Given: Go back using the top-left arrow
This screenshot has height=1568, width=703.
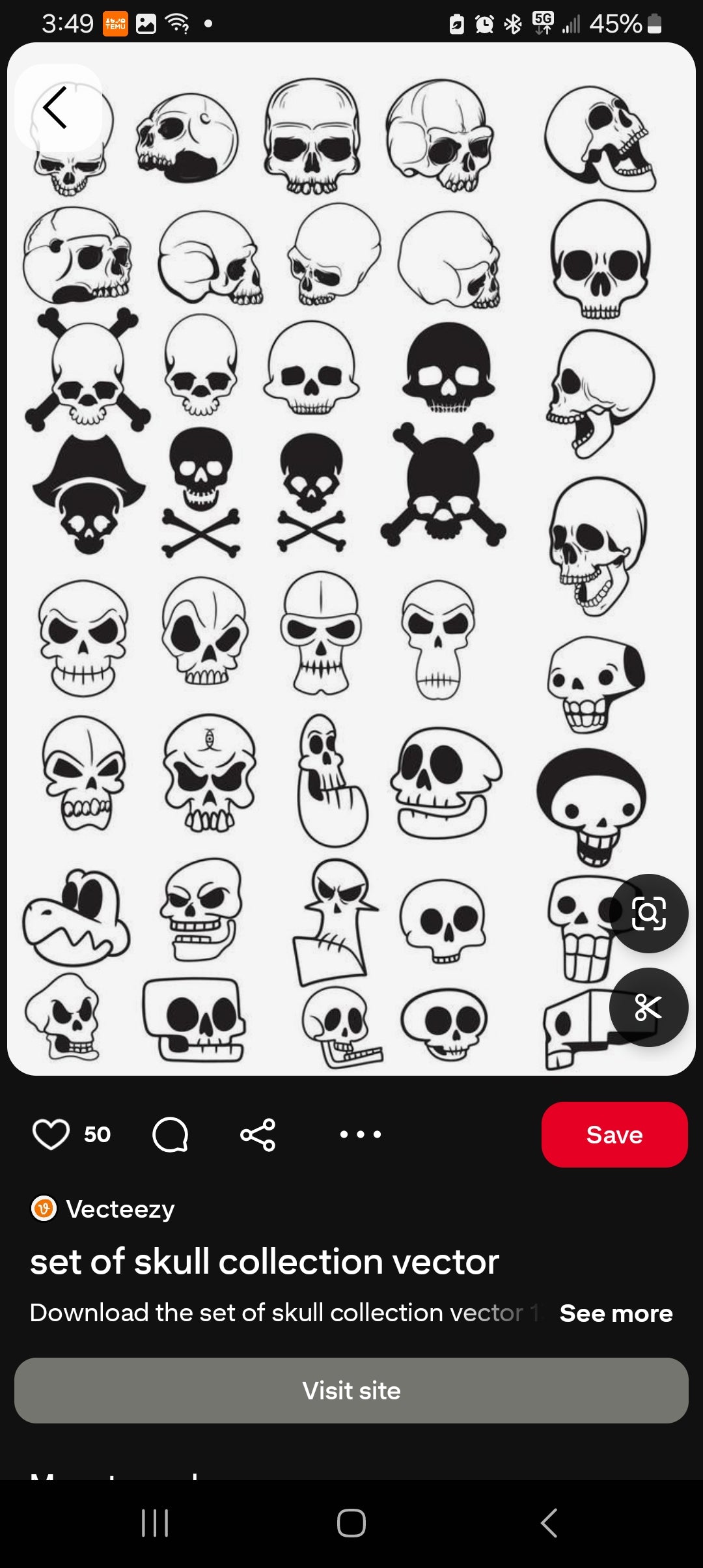Looking at the screenshot, I should point(57,108).
